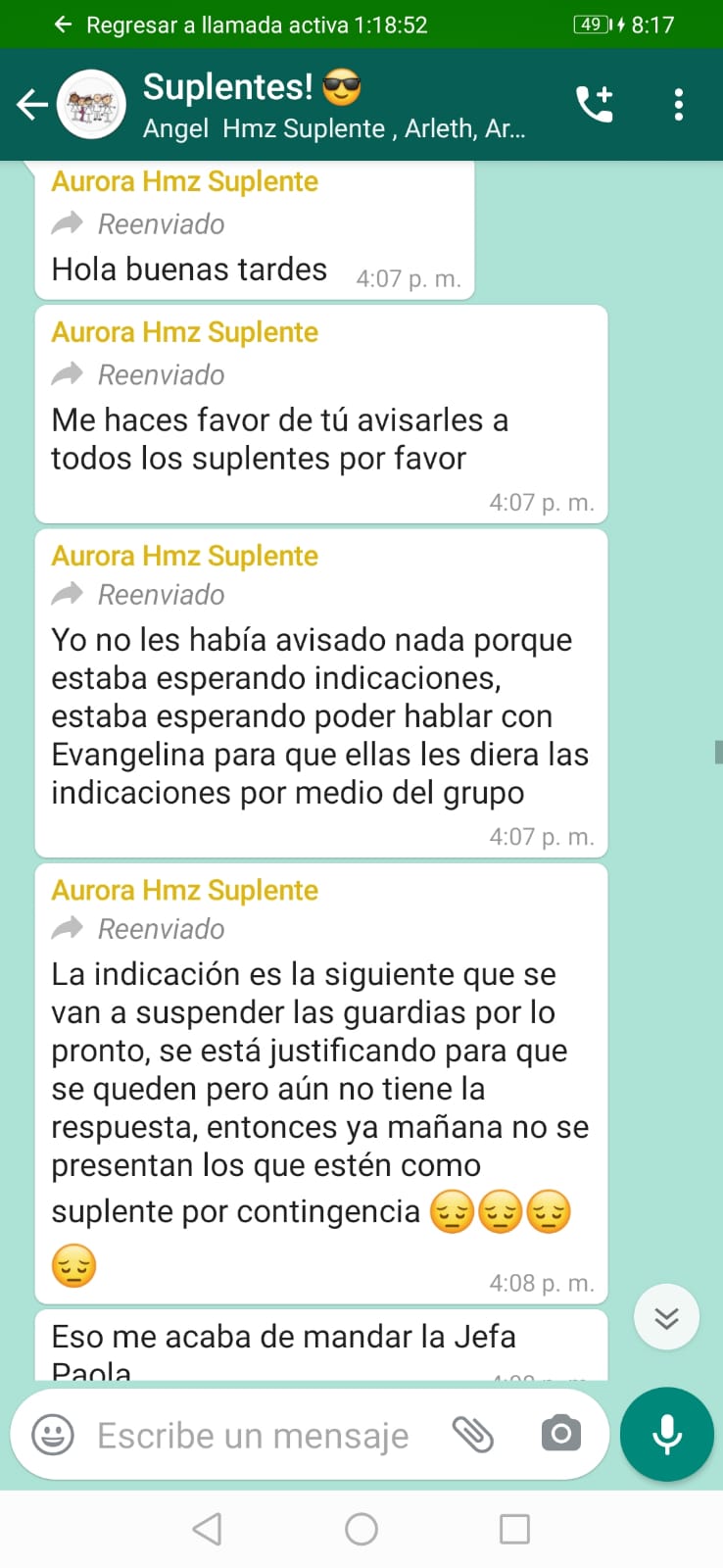This screenshot has width=723, height=1568.
Task: Open the camera from chat bar
Action: coord(560,1434)
